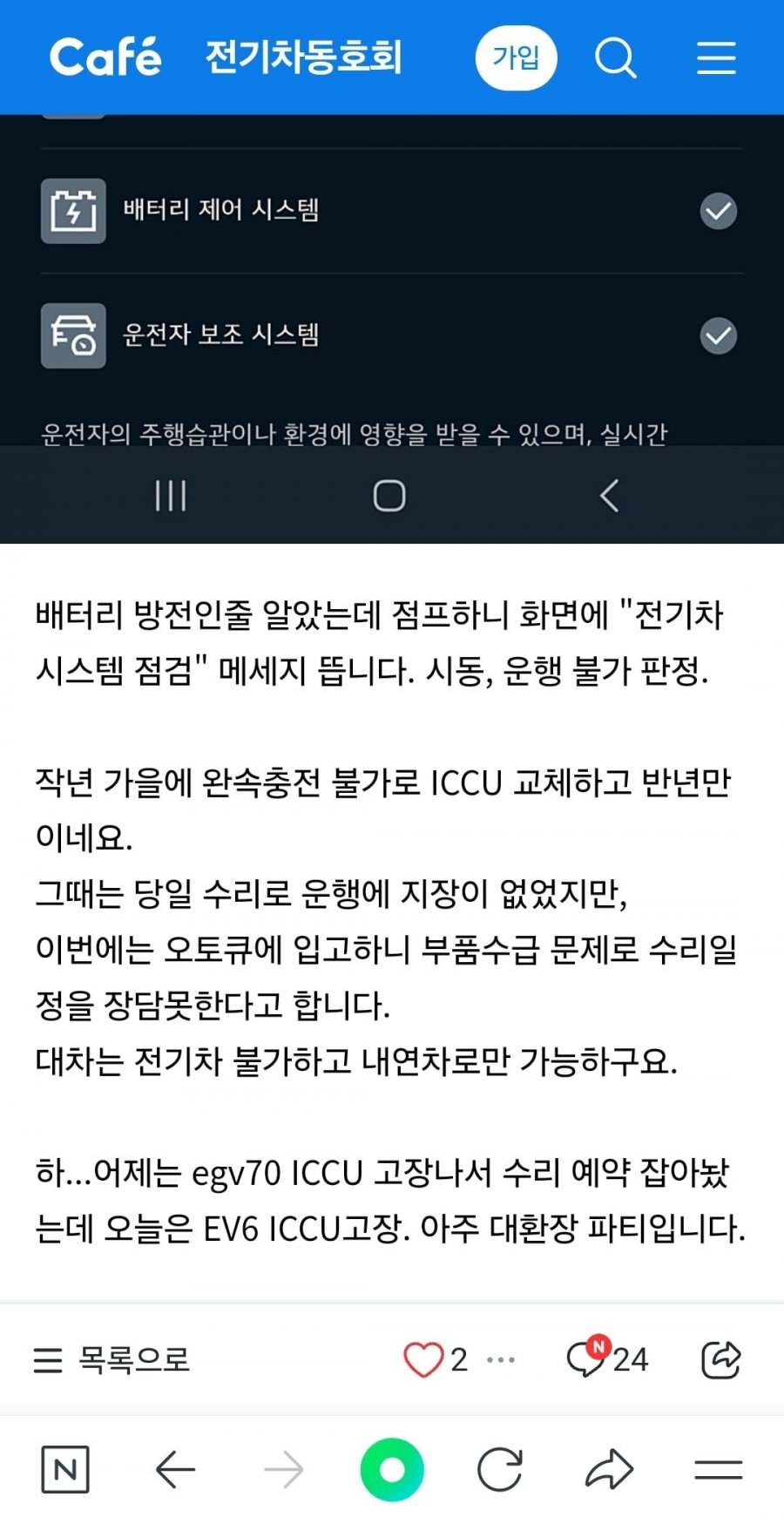Image resolution: width=784 pixels, height=1524 pixels.
Task: View who liked via three dots
Action: point(501,1359)
